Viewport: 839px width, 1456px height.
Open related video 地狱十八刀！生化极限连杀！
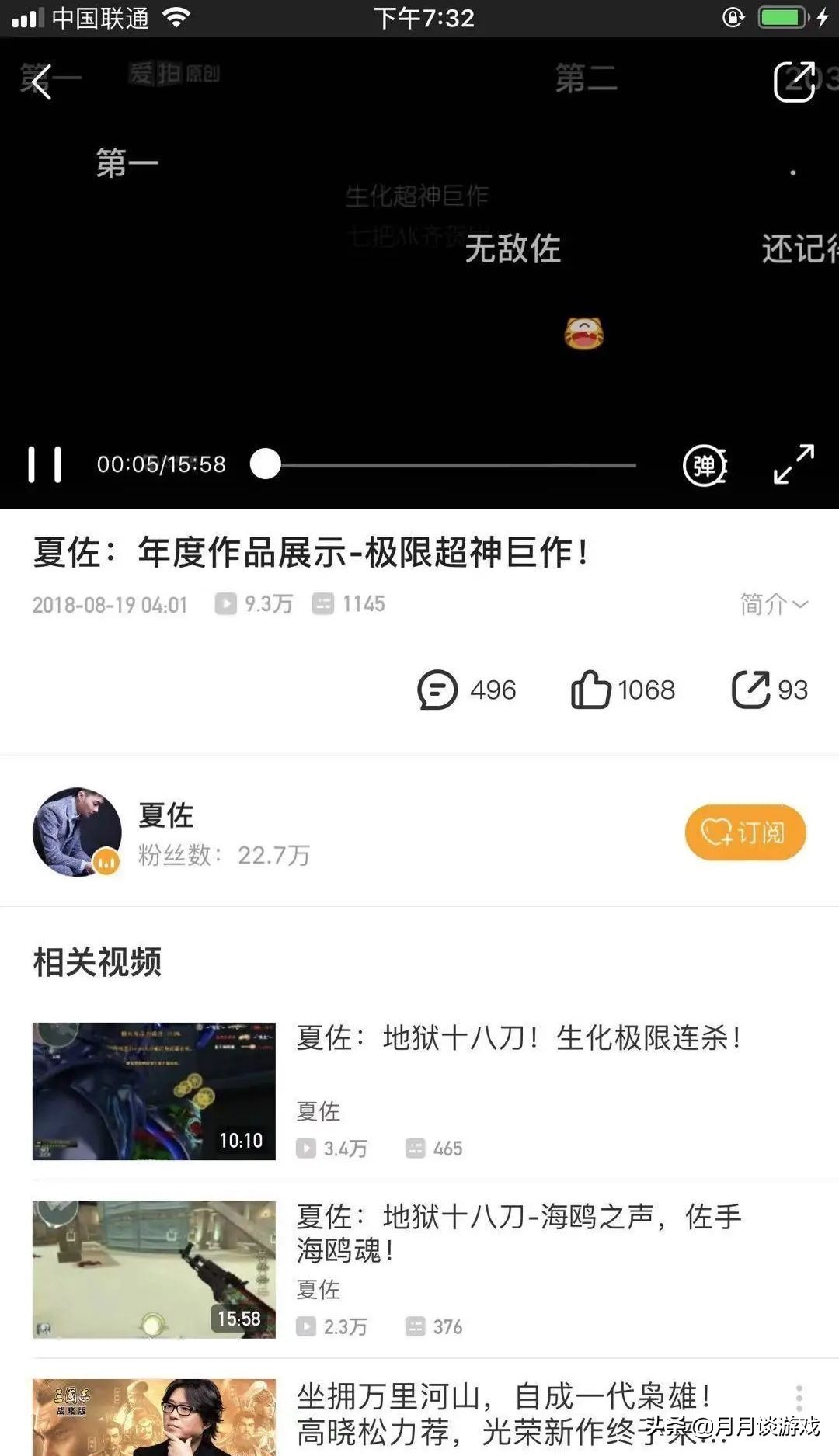pyautogui.click(x=518, y=1038)
